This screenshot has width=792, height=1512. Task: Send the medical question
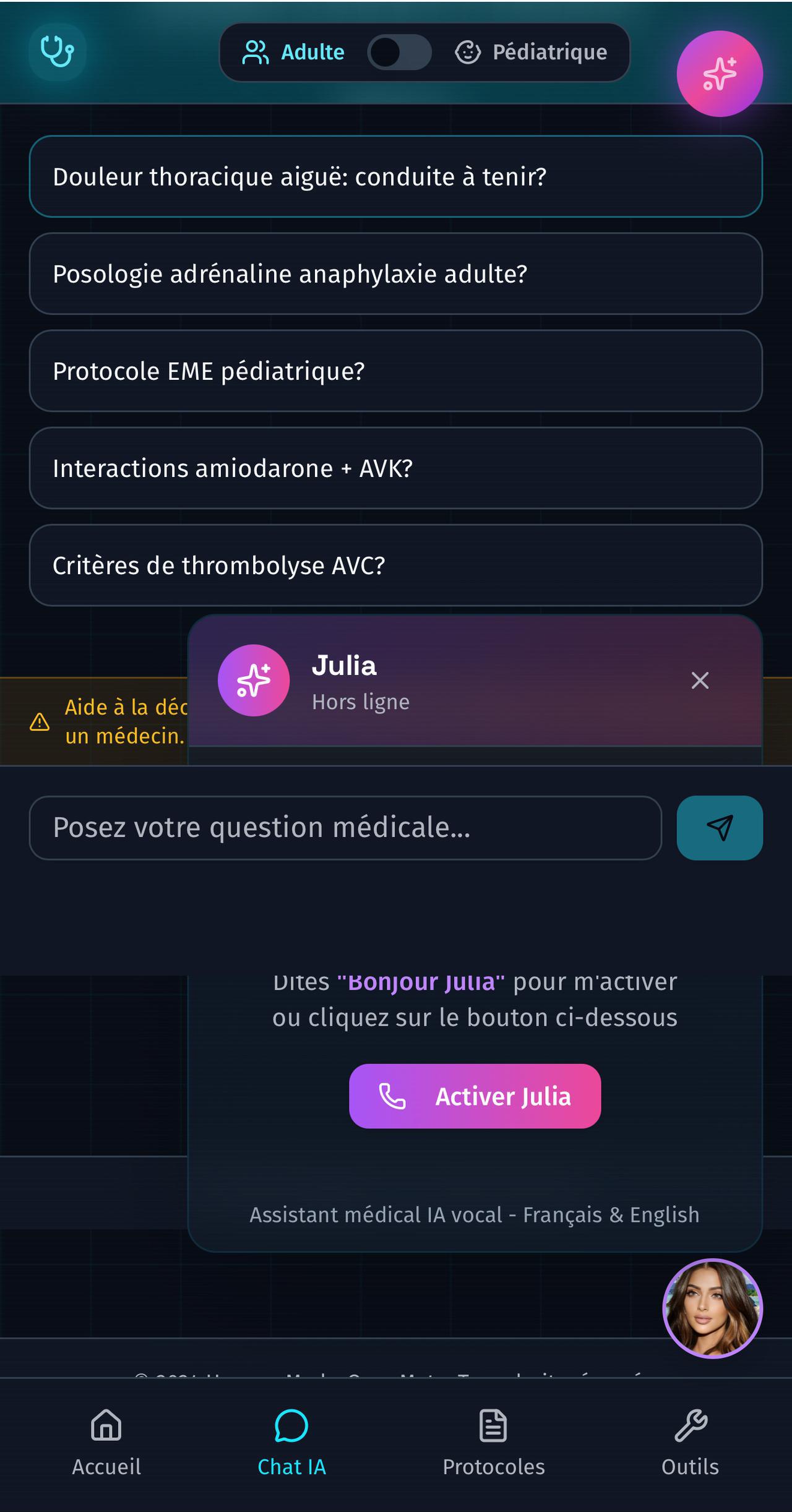point(719,828)
